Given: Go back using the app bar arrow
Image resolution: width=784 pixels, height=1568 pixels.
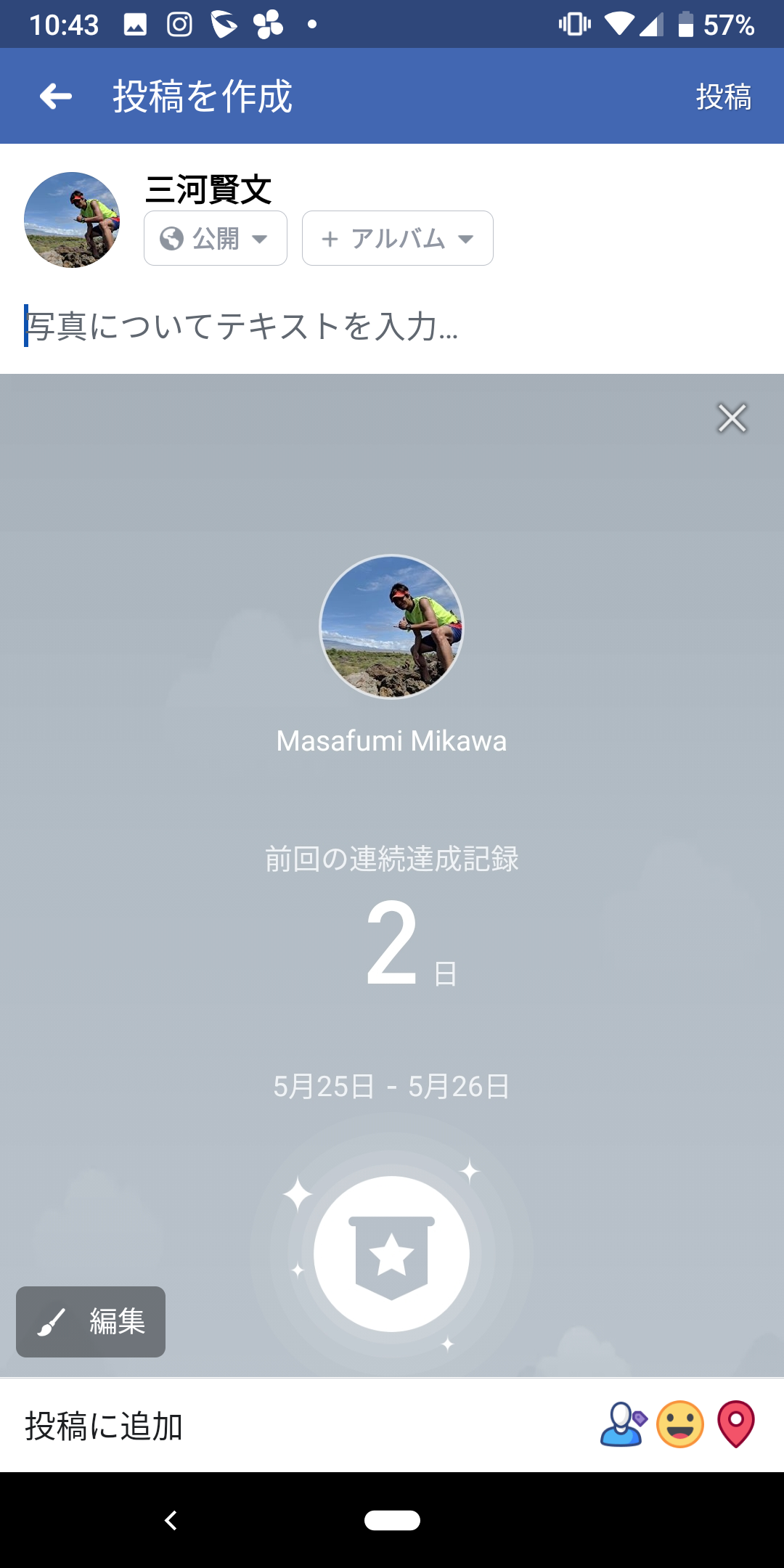Looking at the screenshot, I should (56, 96).
